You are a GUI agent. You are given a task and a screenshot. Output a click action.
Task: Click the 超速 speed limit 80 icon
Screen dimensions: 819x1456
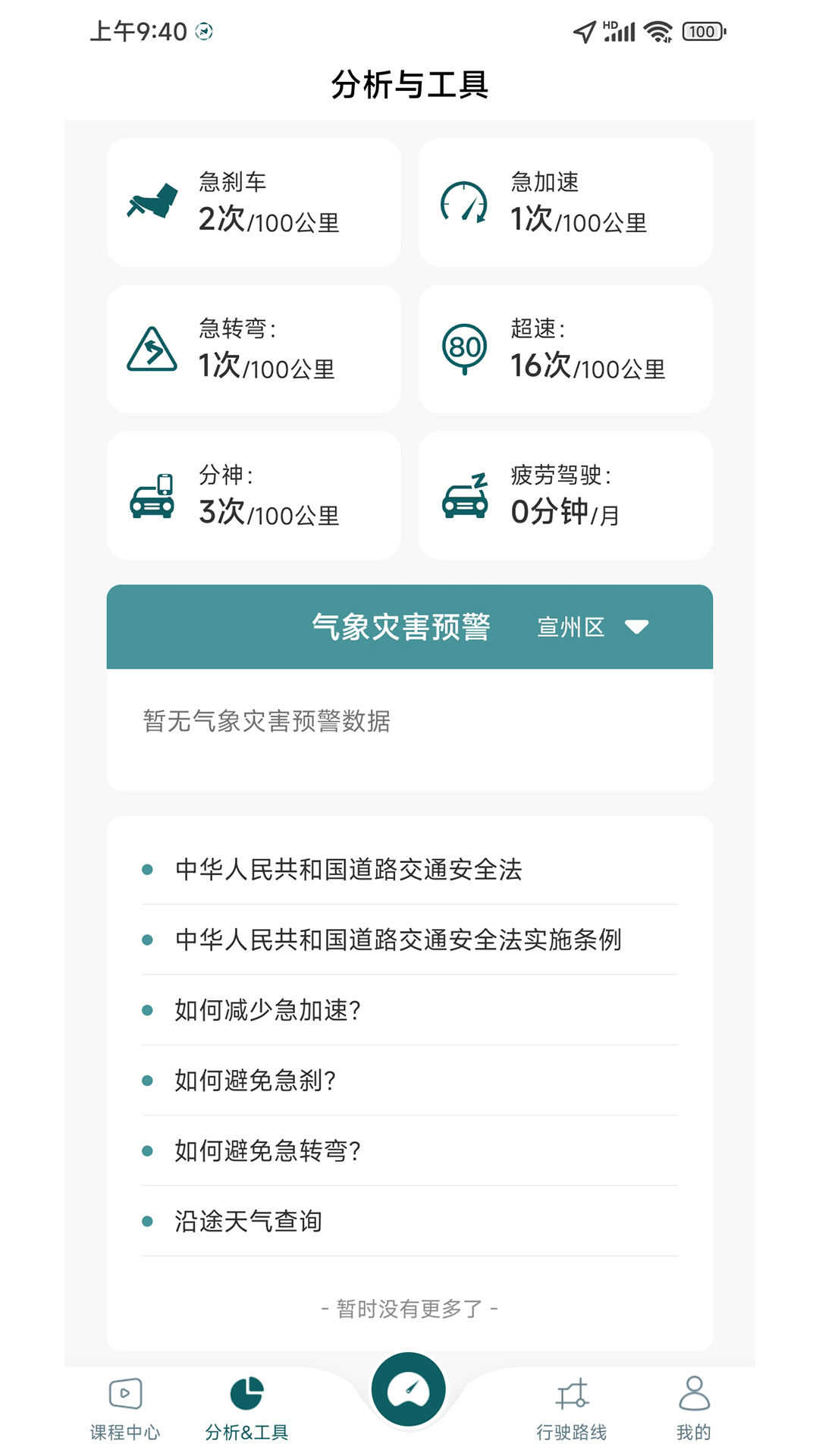(466, 347)
